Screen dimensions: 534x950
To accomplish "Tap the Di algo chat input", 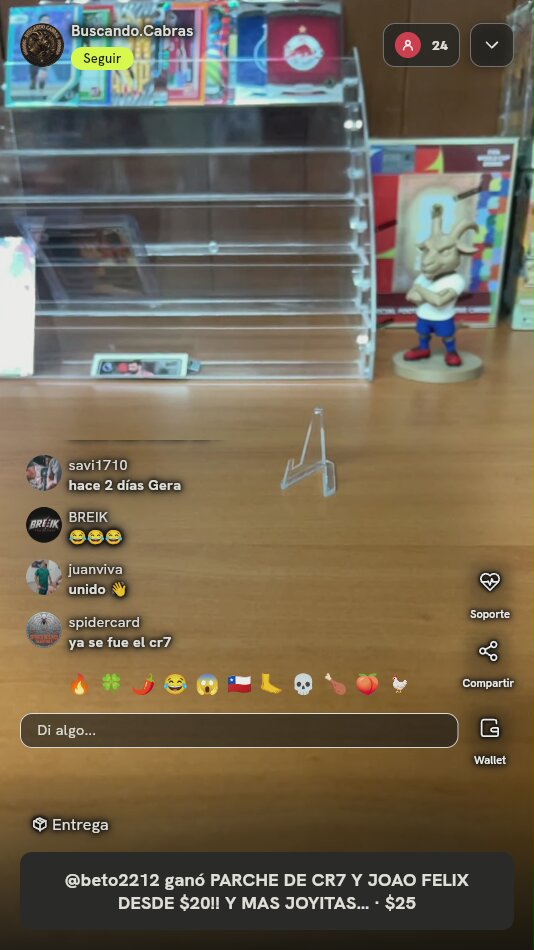I will 239,730.
